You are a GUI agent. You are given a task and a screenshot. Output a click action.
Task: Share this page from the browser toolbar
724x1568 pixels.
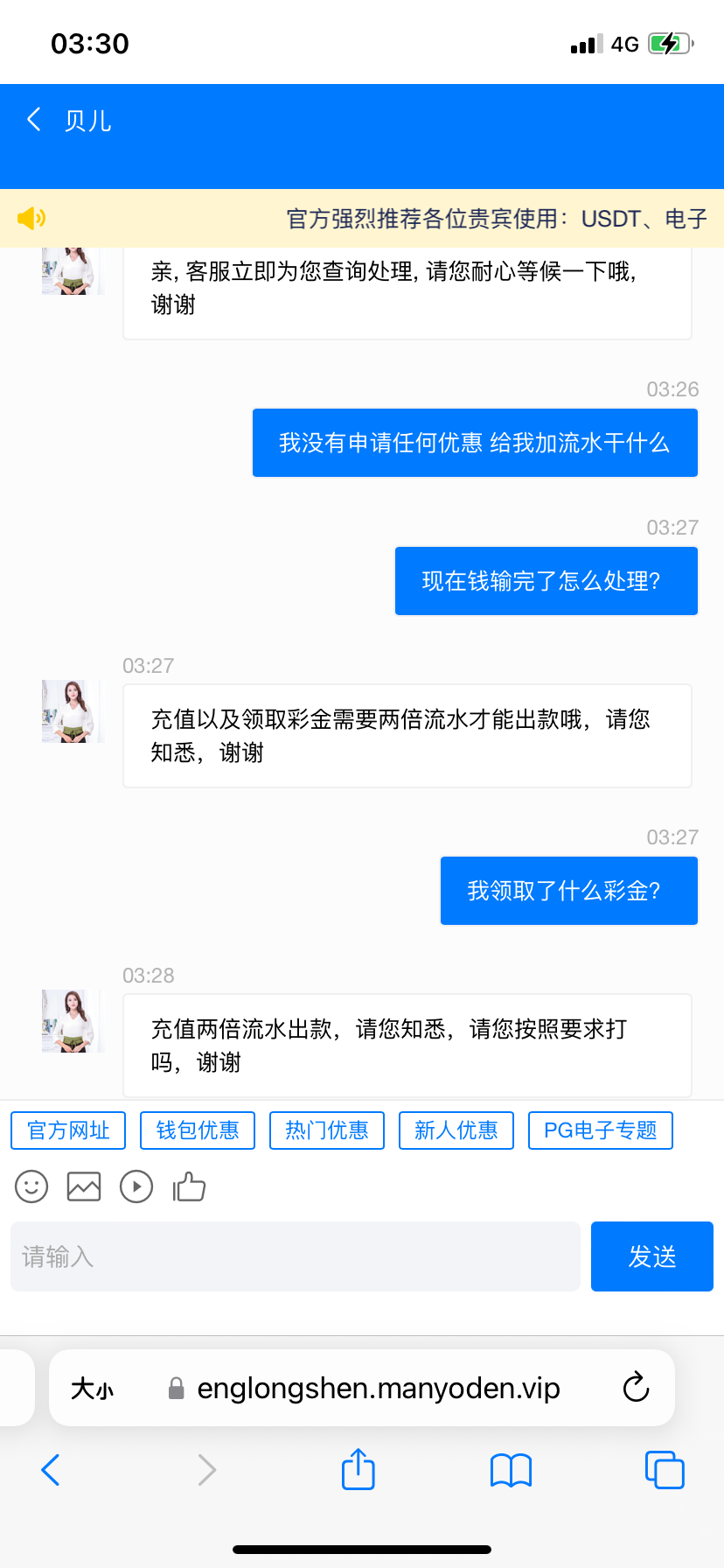(358, 1469)
